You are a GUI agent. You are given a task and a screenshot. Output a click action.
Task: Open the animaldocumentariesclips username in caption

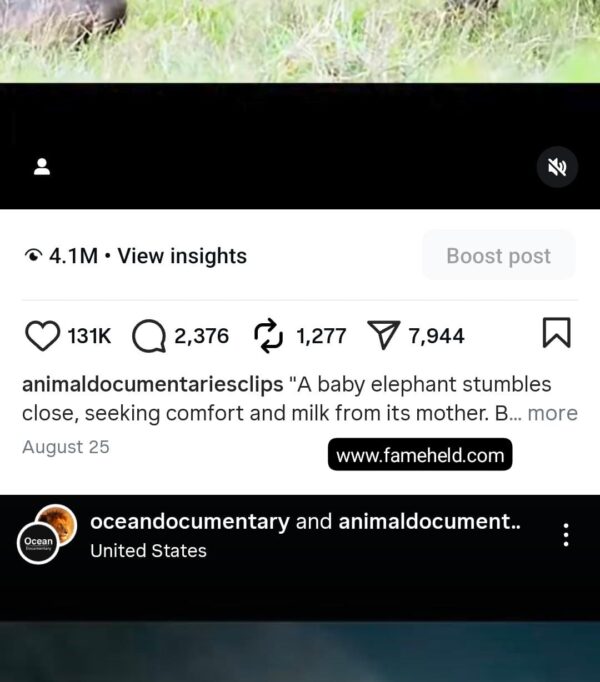pyautogui.click(x=152, y=385)
